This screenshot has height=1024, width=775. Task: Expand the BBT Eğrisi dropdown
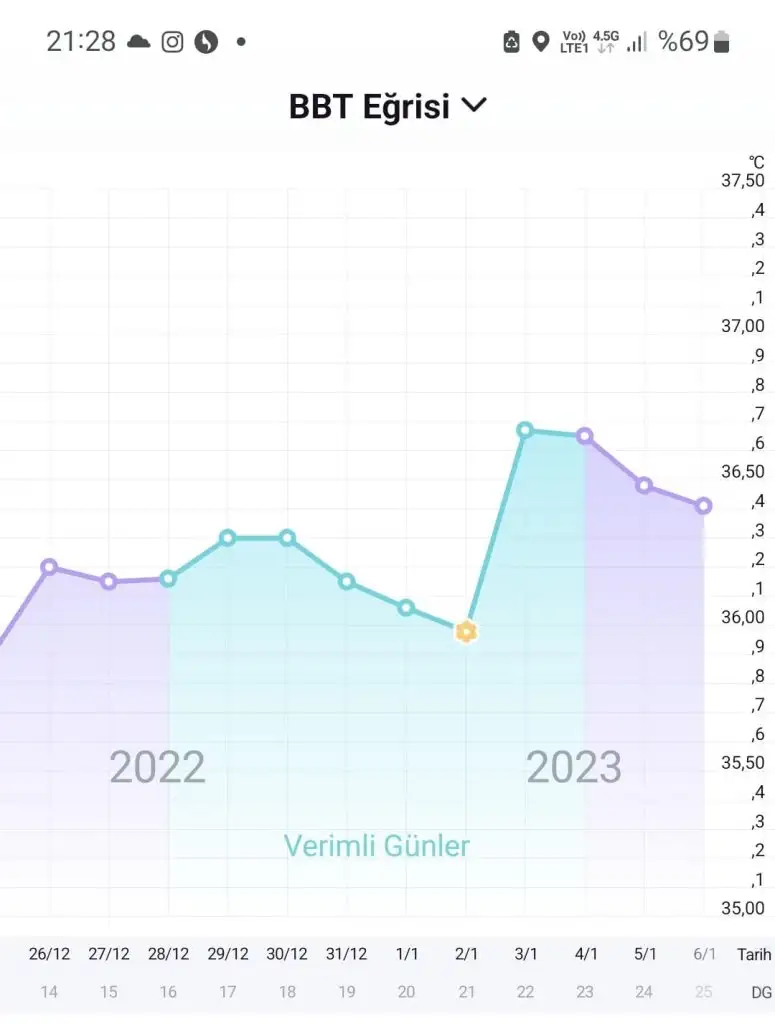(x=473, y=104)
